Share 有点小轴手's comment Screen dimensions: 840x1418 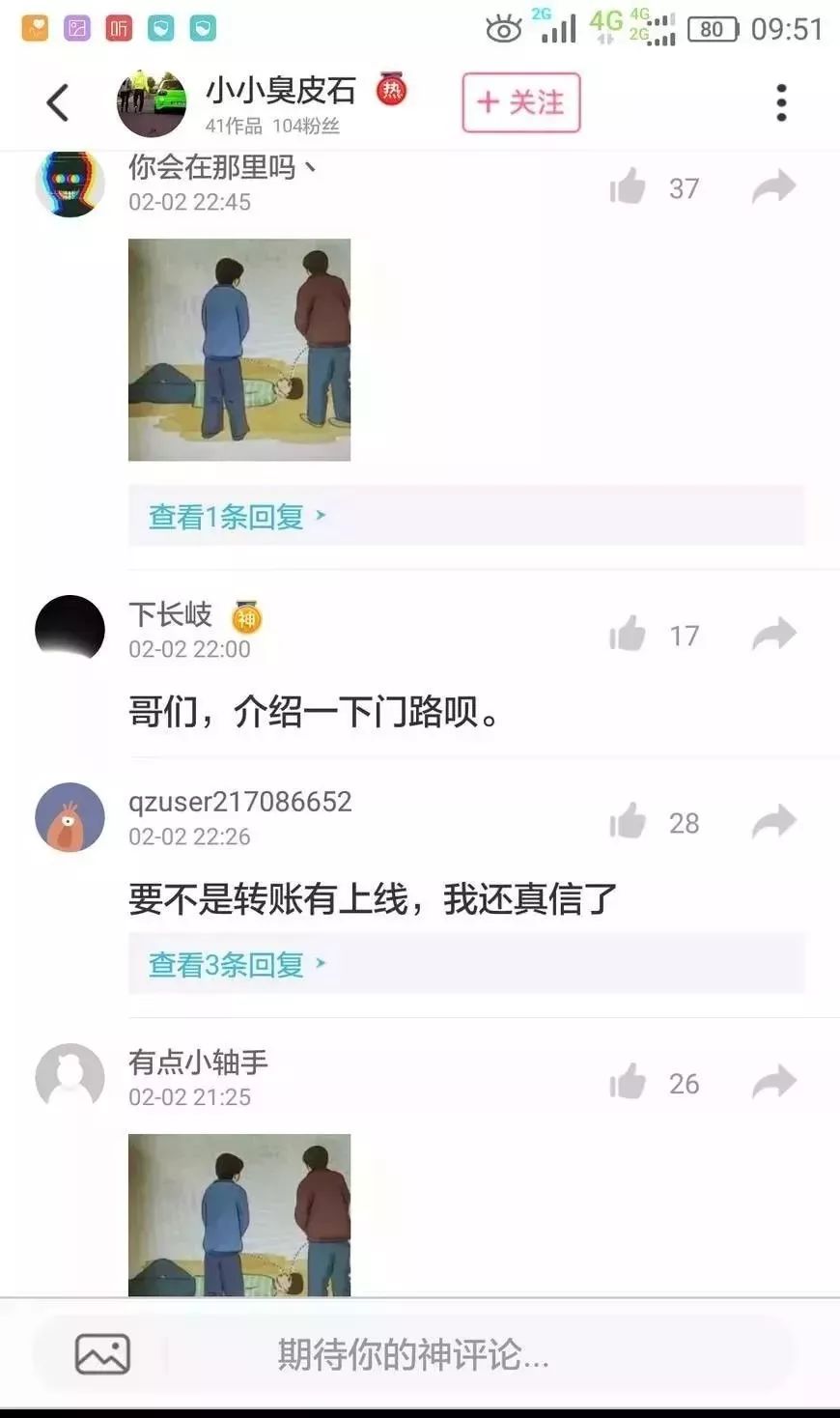tap(774, 1083)
